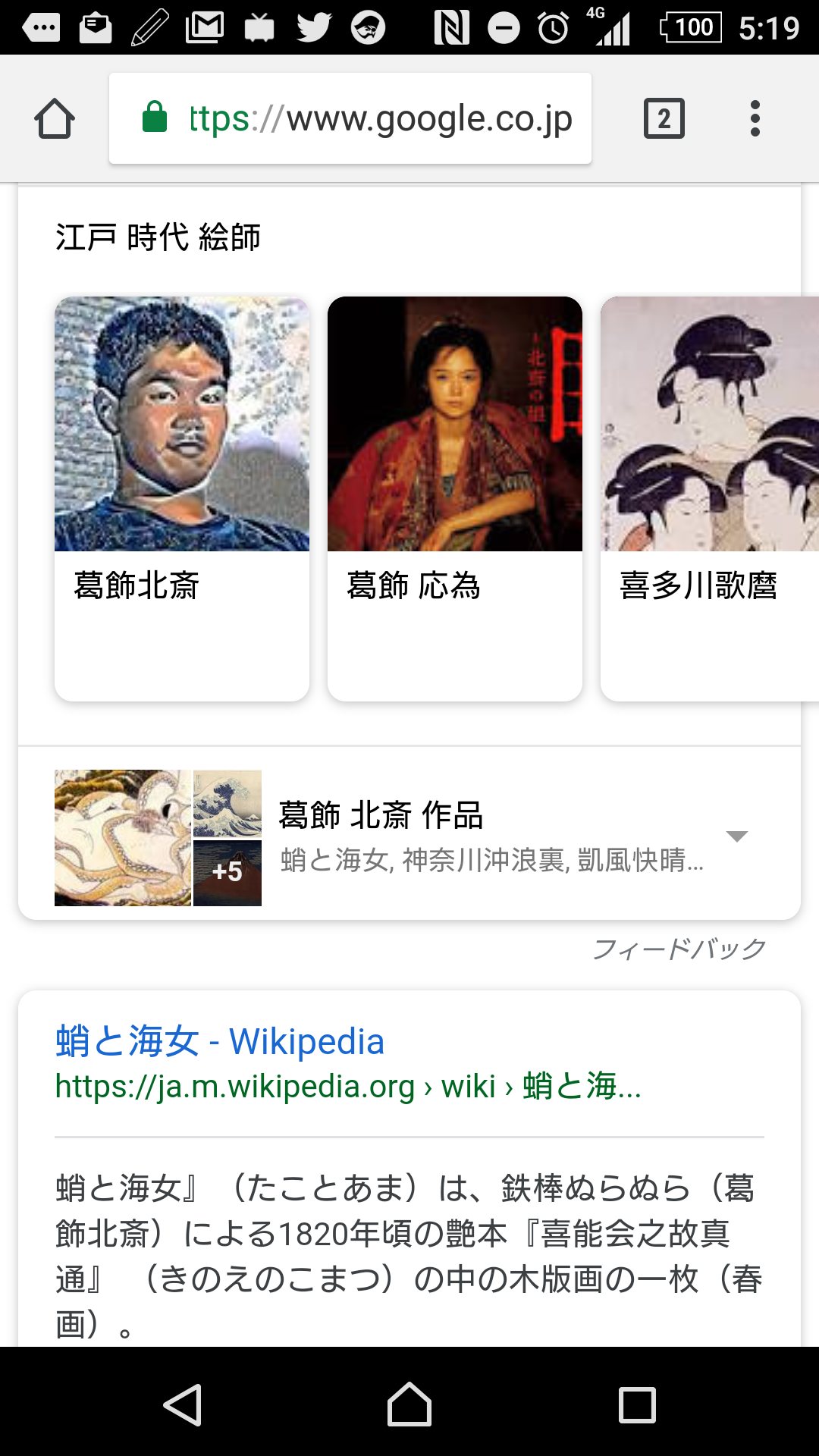Open the 蛸と海女 Wikipedia result
Viewport: 819px width, 1456px height.
220,1041
